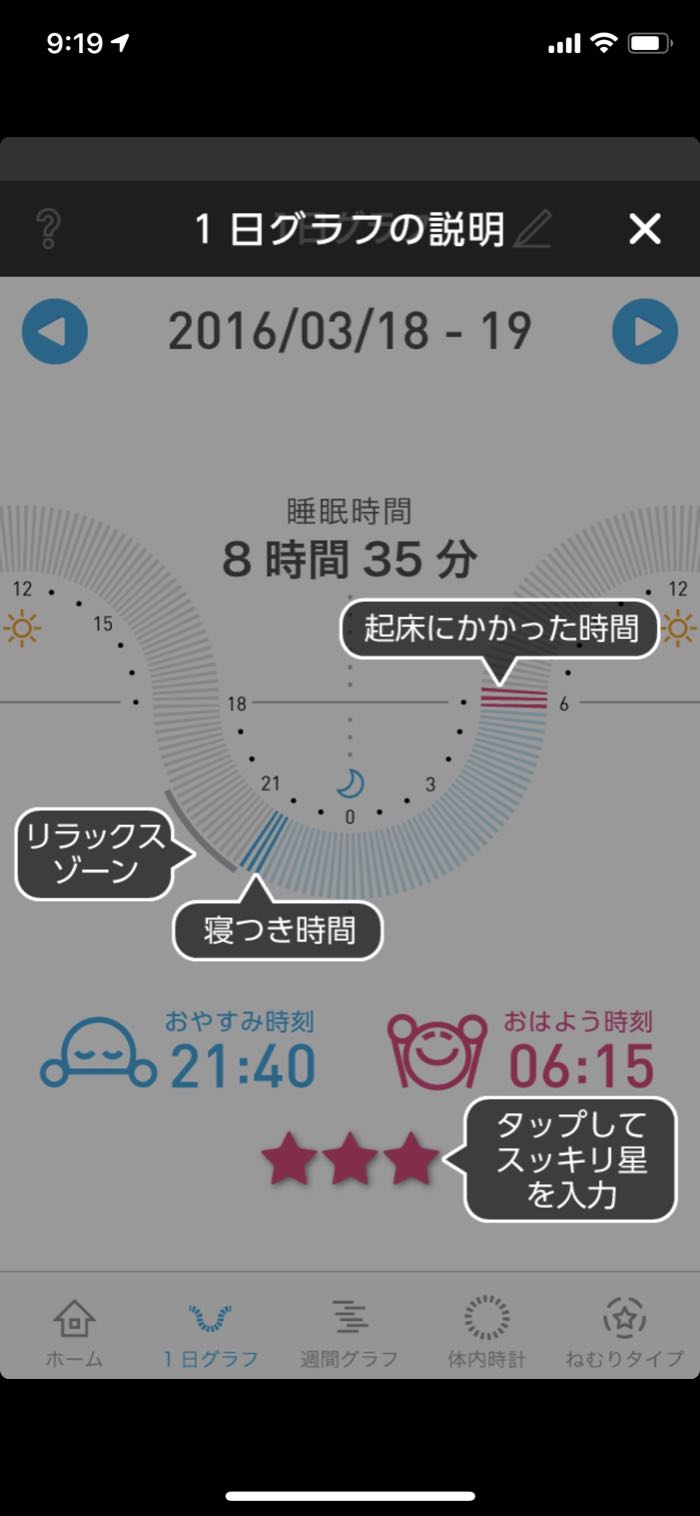700x1516 pixels.
Task: Switch to the 体内時計 tab
Action: point(486,1333)
